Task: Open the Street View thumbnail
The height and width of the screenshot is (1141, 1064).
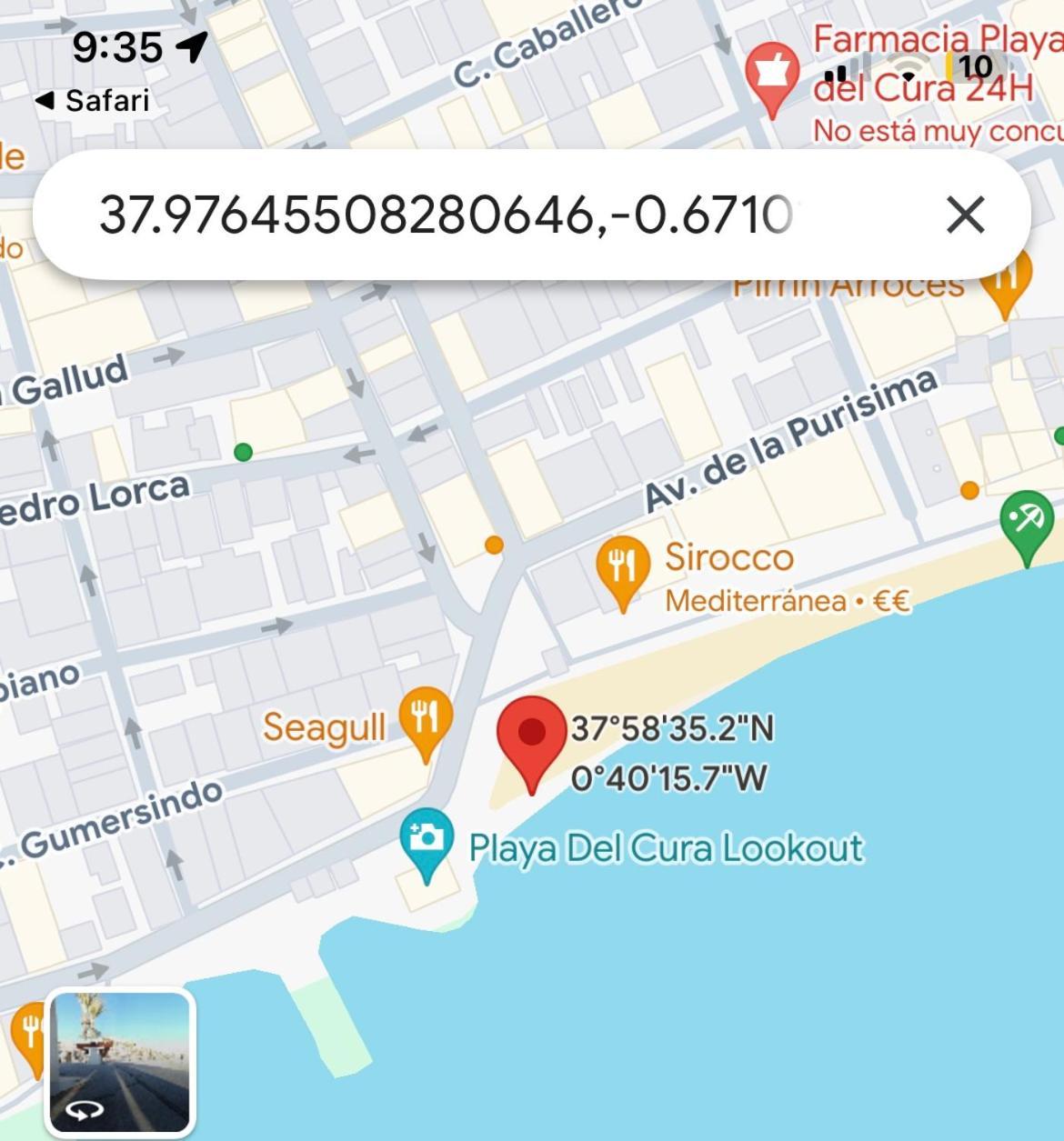Action: pyautogui.click(x=120, y=1062)
